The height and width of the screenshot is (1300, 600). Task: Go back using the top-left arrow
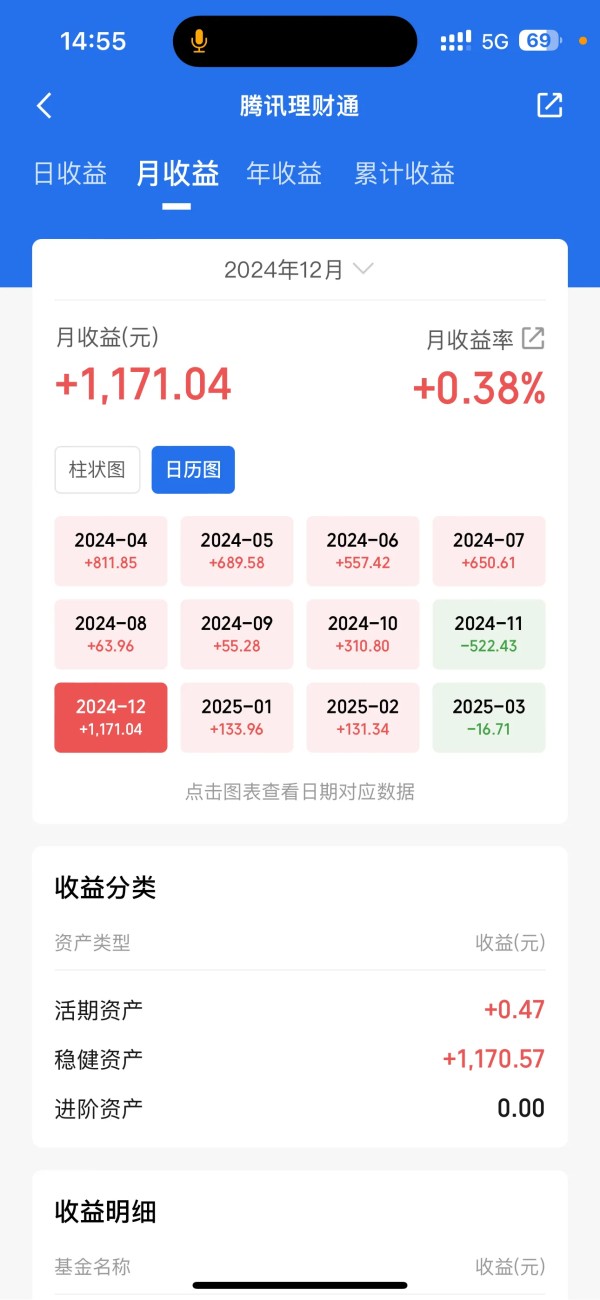pyautogui.click(x=44, y=106)
